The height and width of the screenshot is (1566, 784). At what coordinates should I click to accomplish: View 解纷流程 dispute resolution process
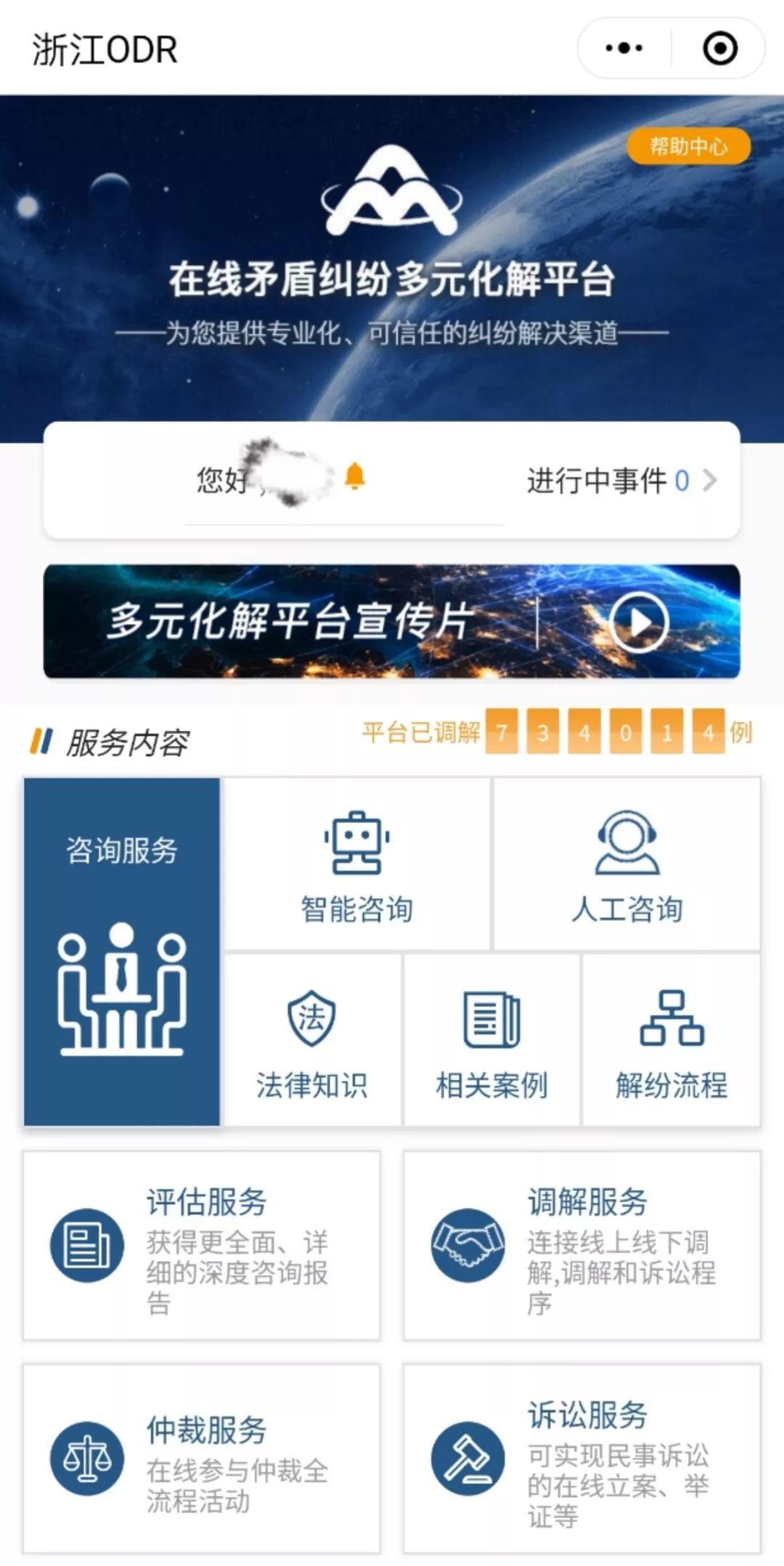[x=671, y=1041]
